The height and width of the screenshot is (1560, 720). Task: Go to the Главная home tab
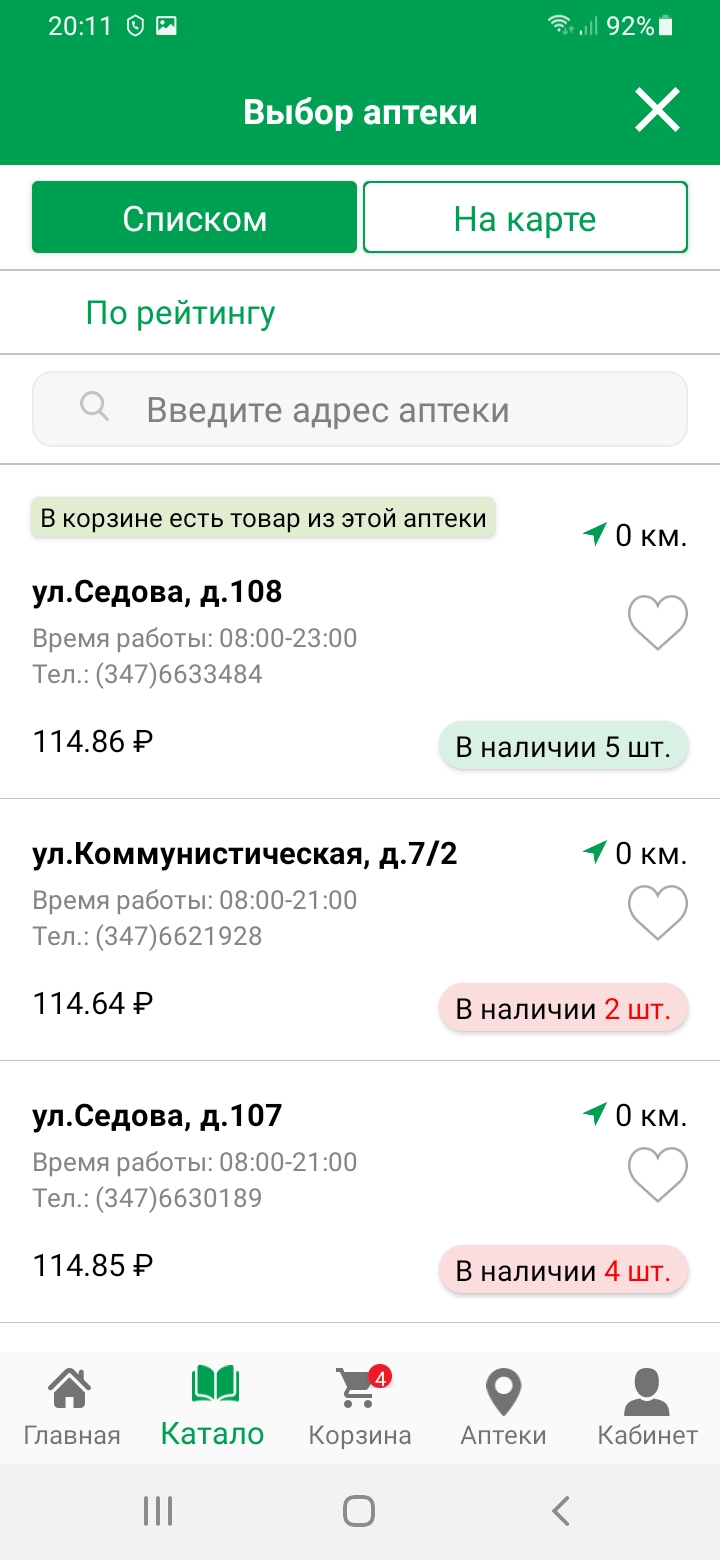[71, 1408]
